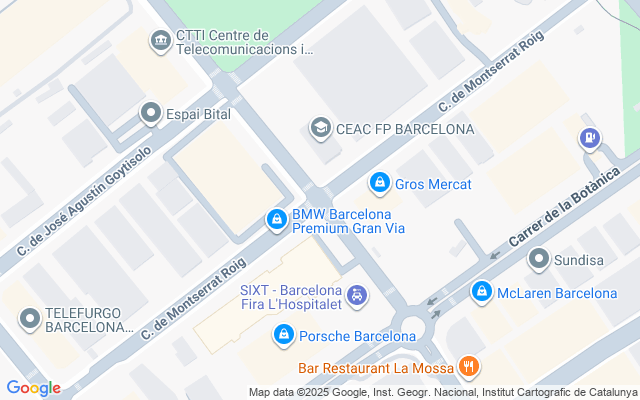Tap the TELEFURGO BARCELONA place pin
The image size is (640, 400).
(x=30, y=319)
